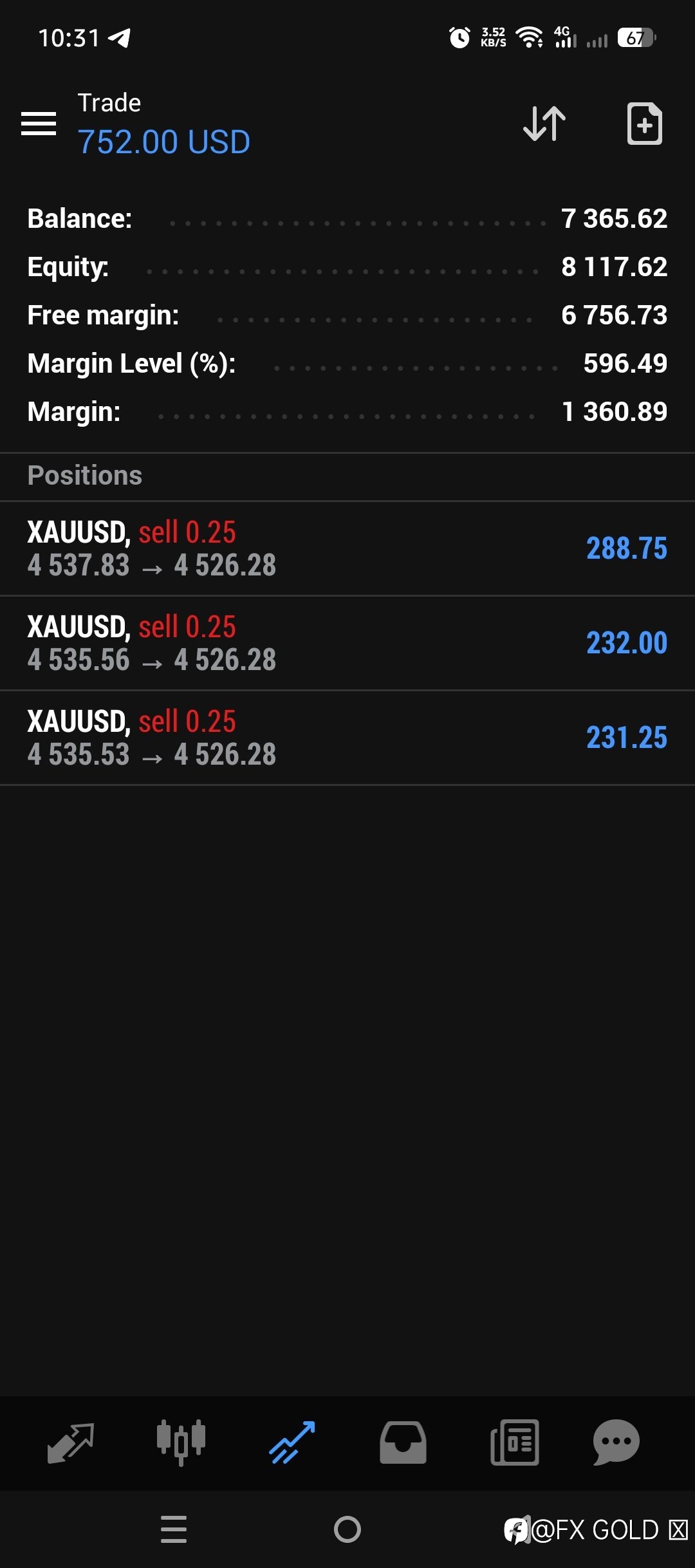This screenshot has width=695, height=1568.
Task: Open the News tab
Action: 515,1442
